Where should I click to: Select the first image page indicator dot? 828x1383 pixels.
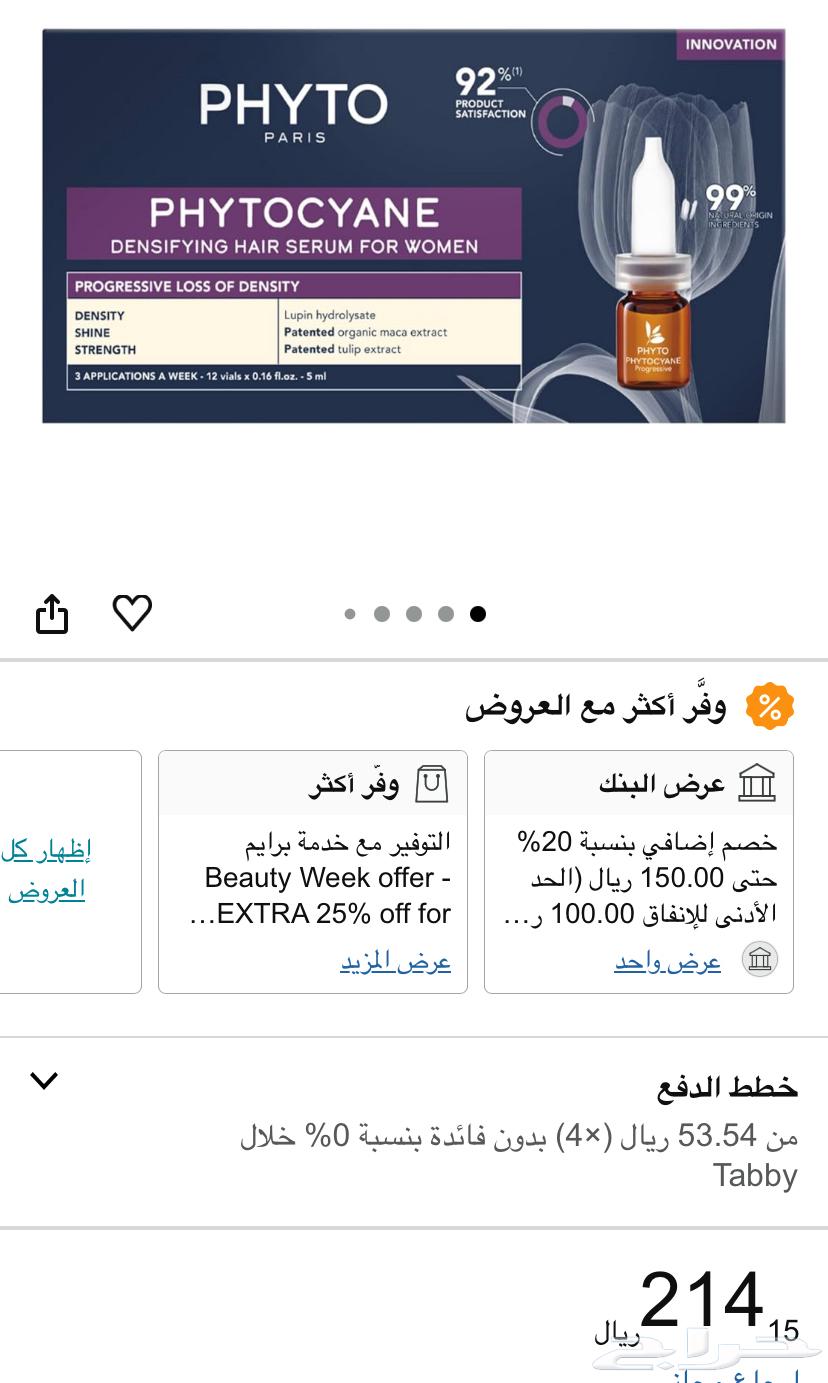[350, 614]
